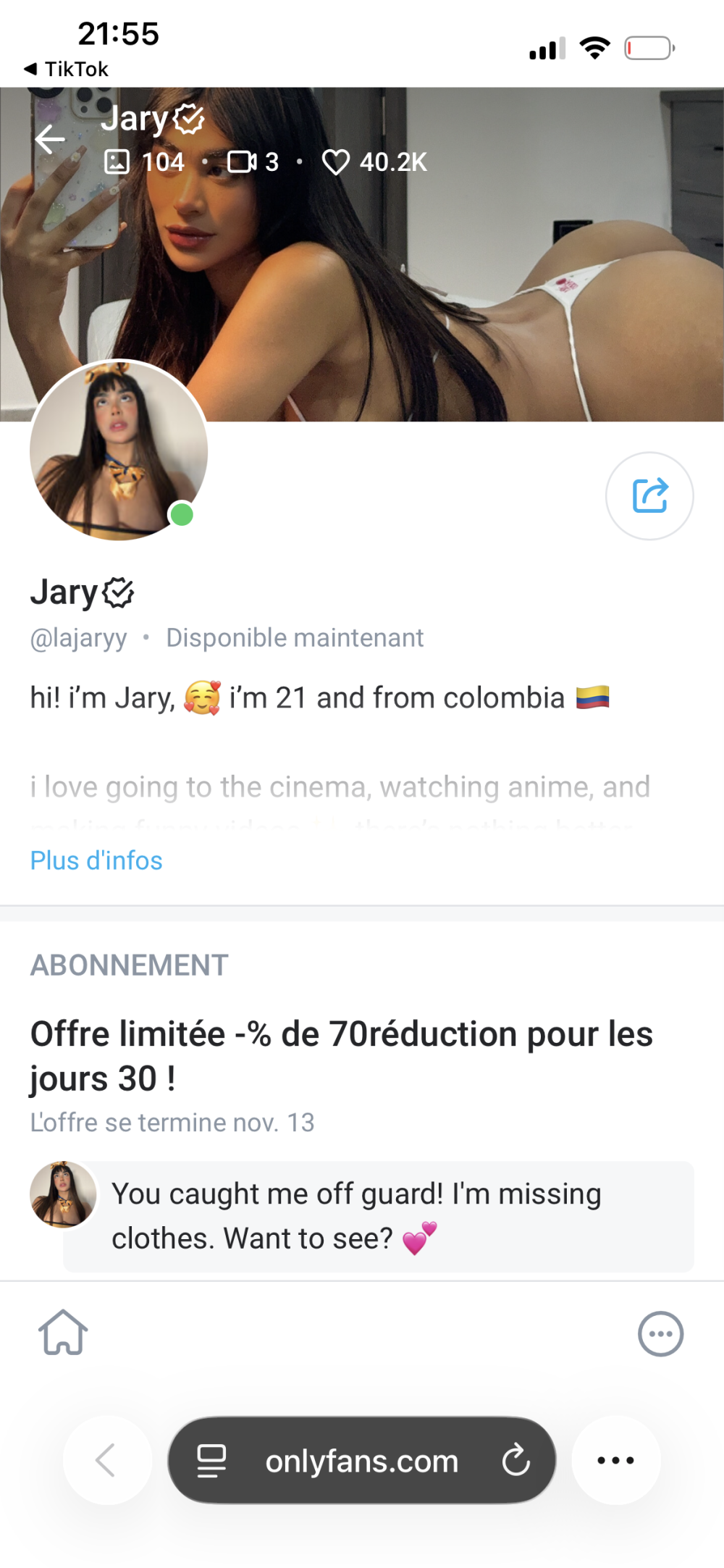
Task: Expand bio with Plus d'infos
Action: [x=96, y=860]
